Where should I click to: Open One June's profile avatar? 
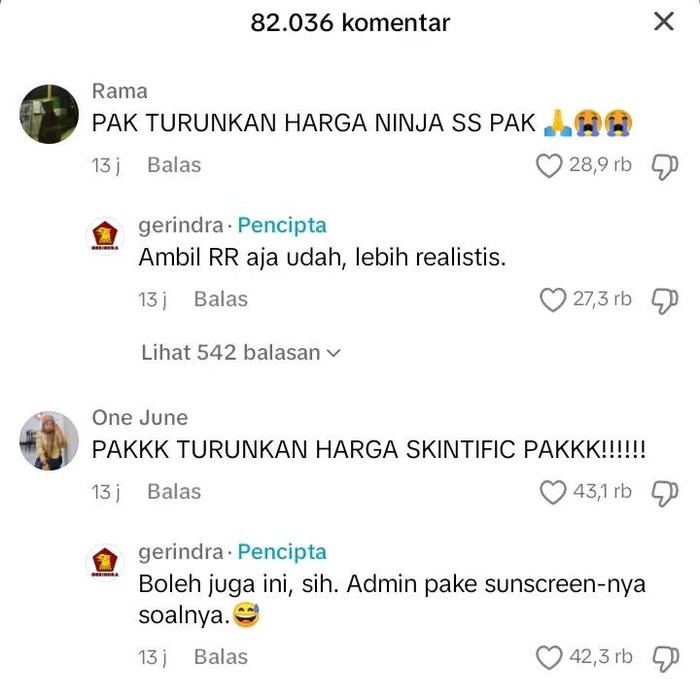coord(49,440)
